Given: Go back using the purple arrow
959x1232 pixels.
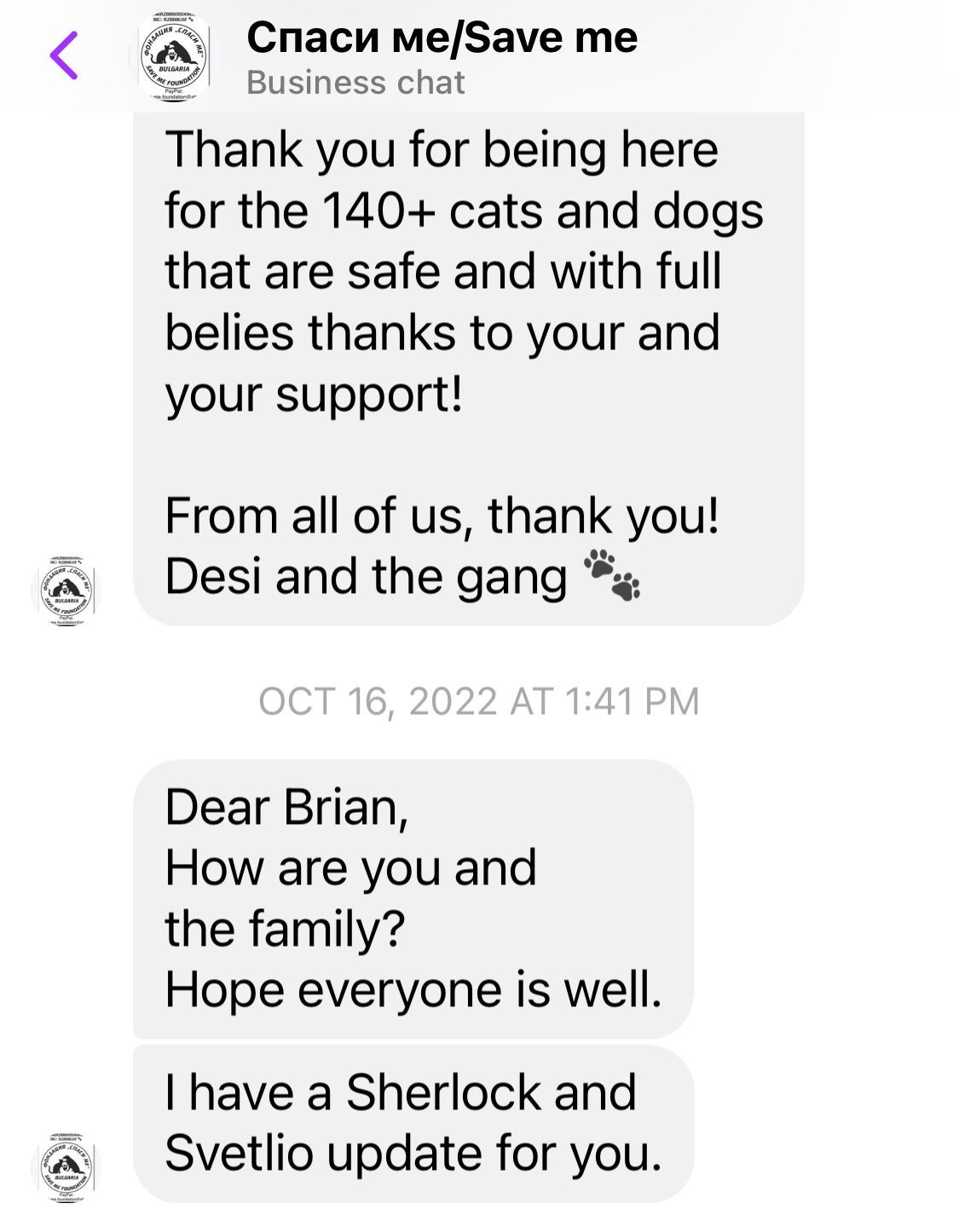Looking at the screenshot, I should tap(64, 55).
